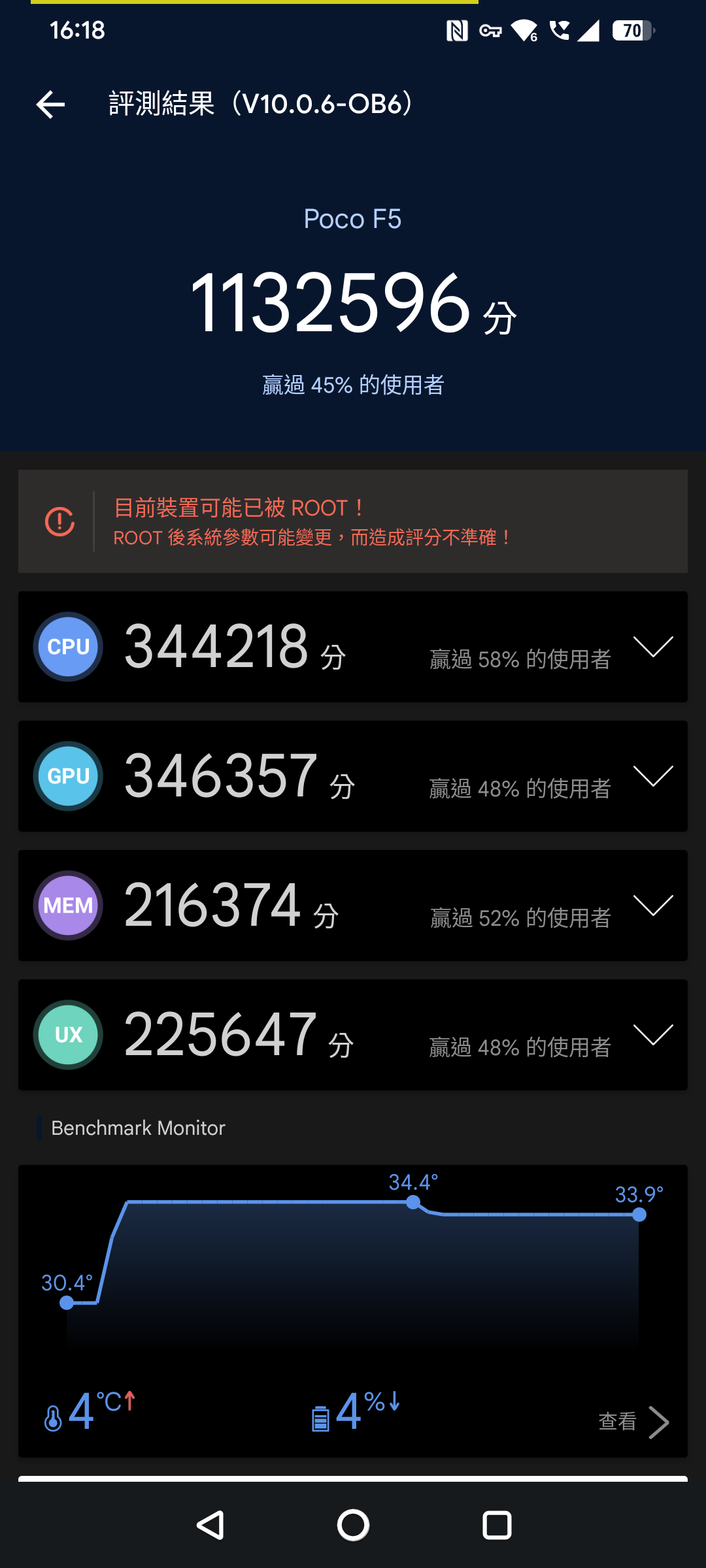Go back using the top arrow
The image size is (706, 1568).
[50, 105]
